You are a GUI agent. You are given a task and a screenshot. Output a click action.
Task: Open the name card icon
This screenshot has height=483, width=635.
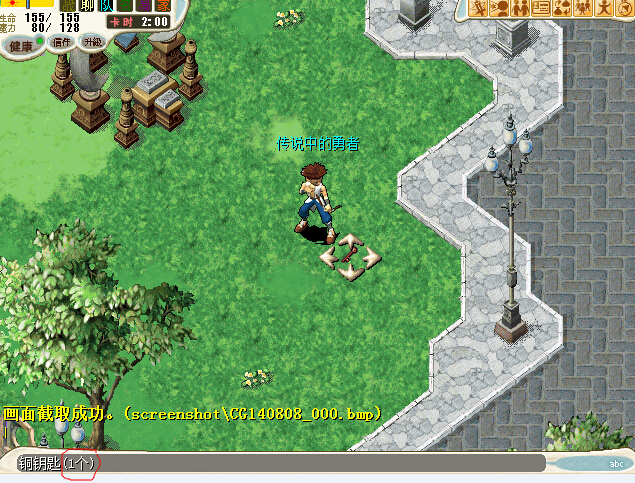[x=541, y=9]
